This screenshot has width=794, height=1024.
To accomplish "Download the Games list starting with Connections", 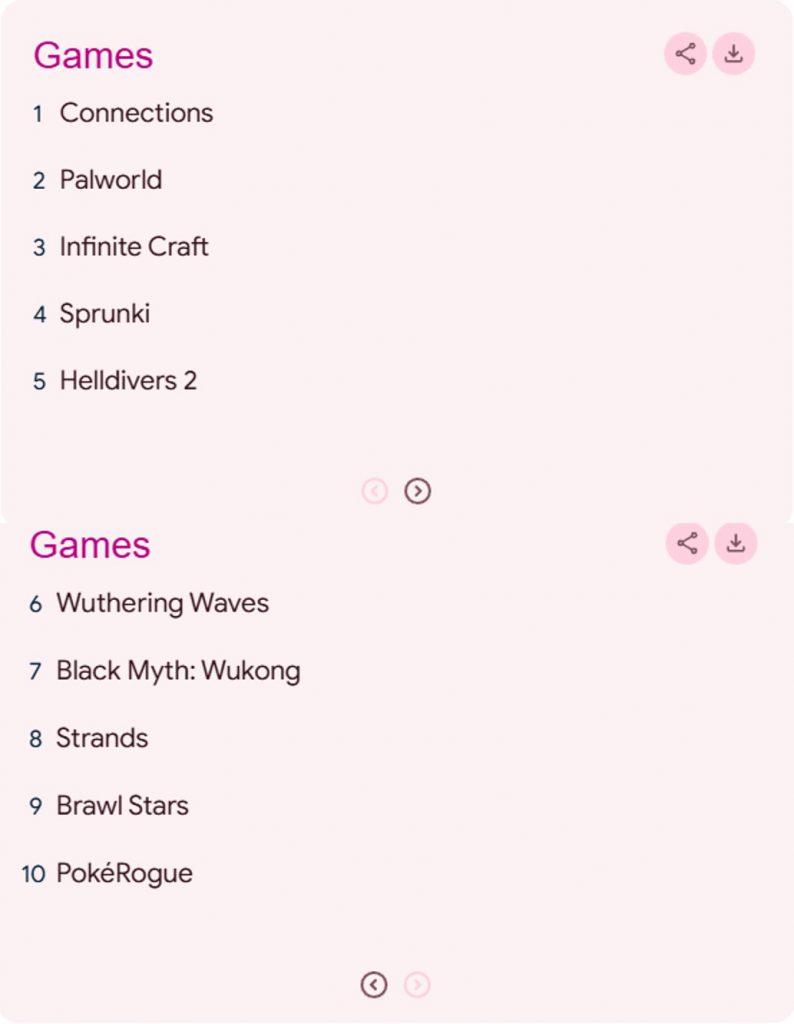I will pos(733,54).
